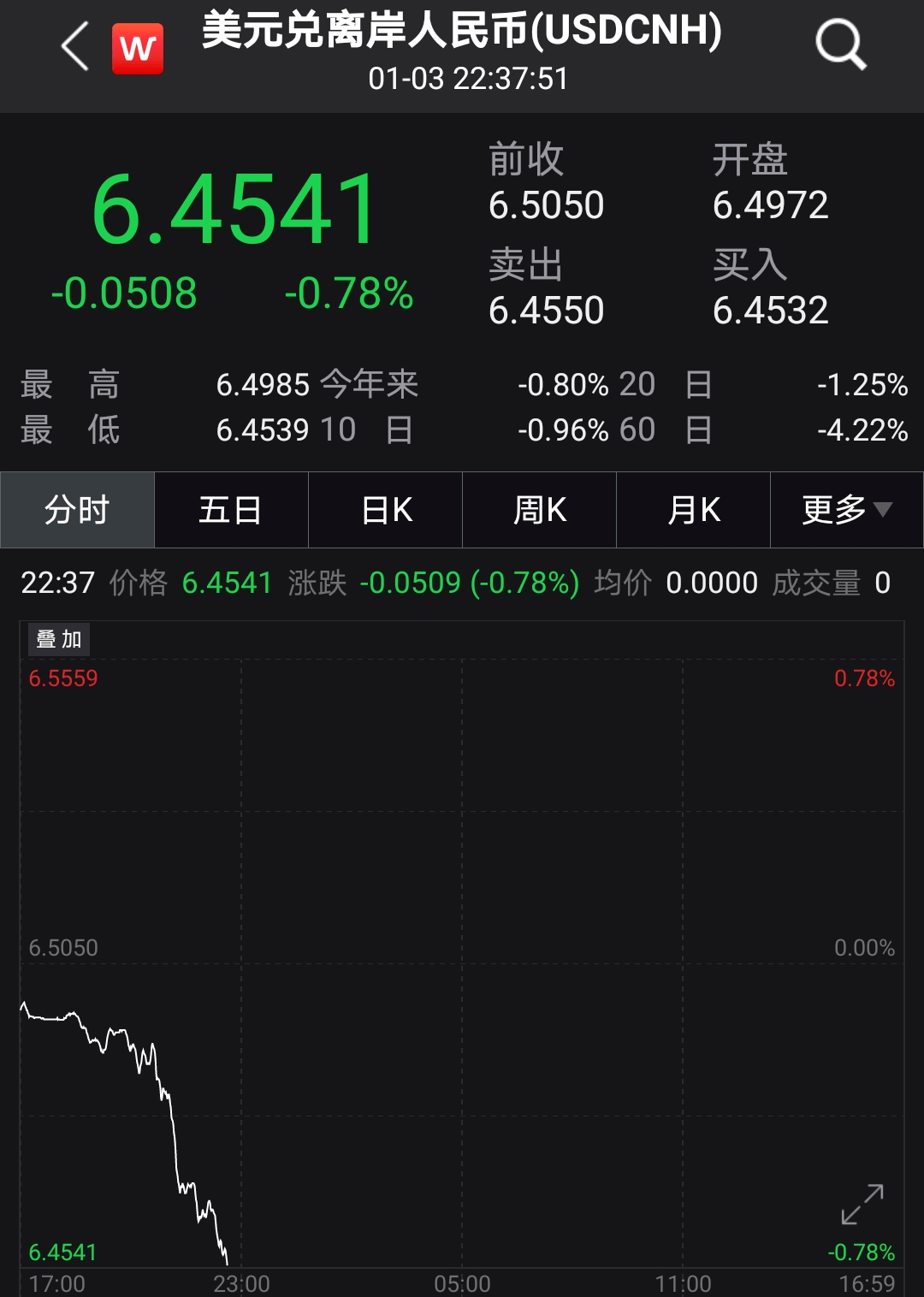Open the search magnifier icon
The height and width of the screenshot is (1297, 924).
(x=840, y=44)
